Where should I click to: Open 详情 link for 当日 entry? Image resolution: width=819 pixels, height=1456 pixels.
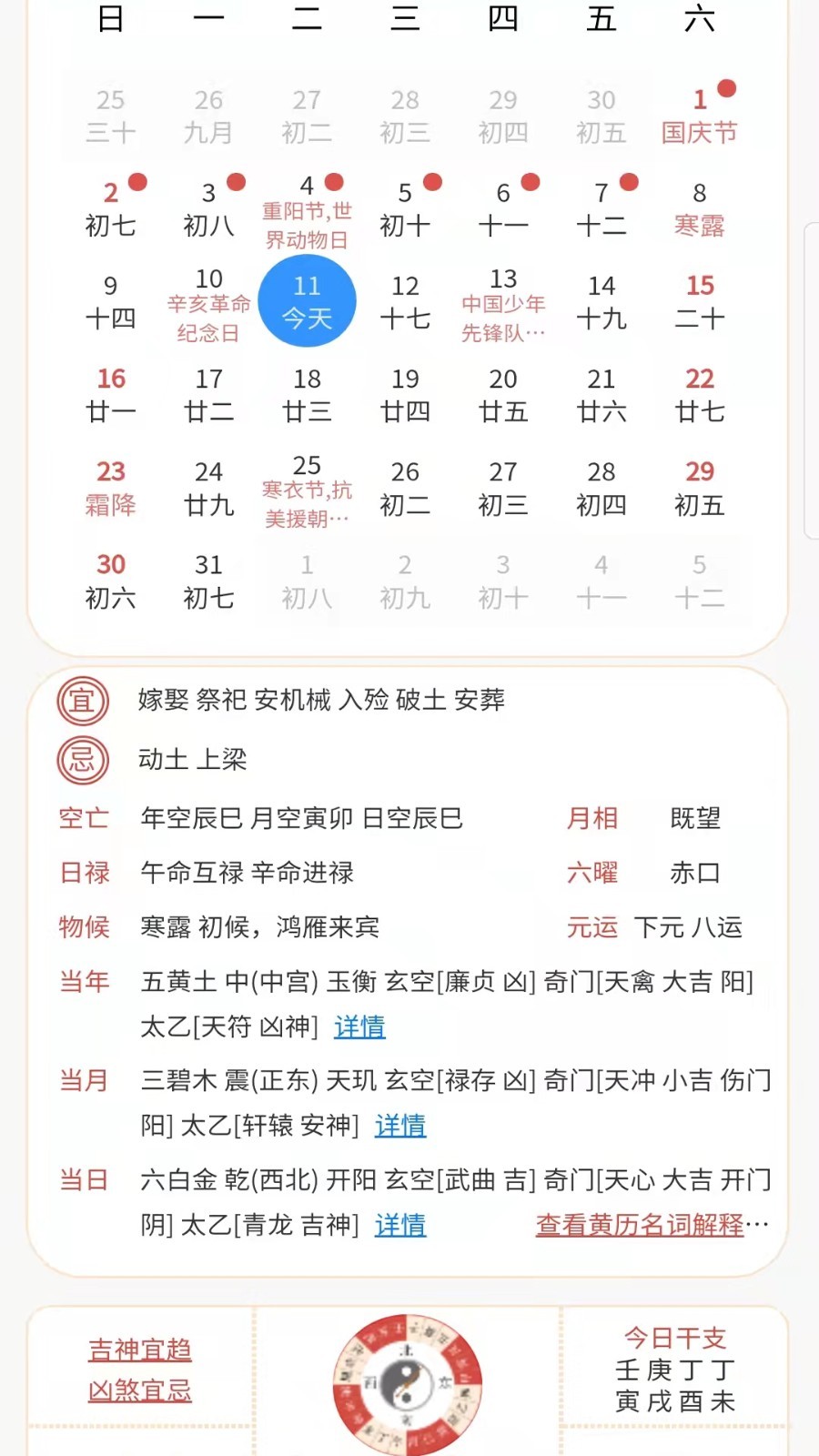tap(399, 1225)
